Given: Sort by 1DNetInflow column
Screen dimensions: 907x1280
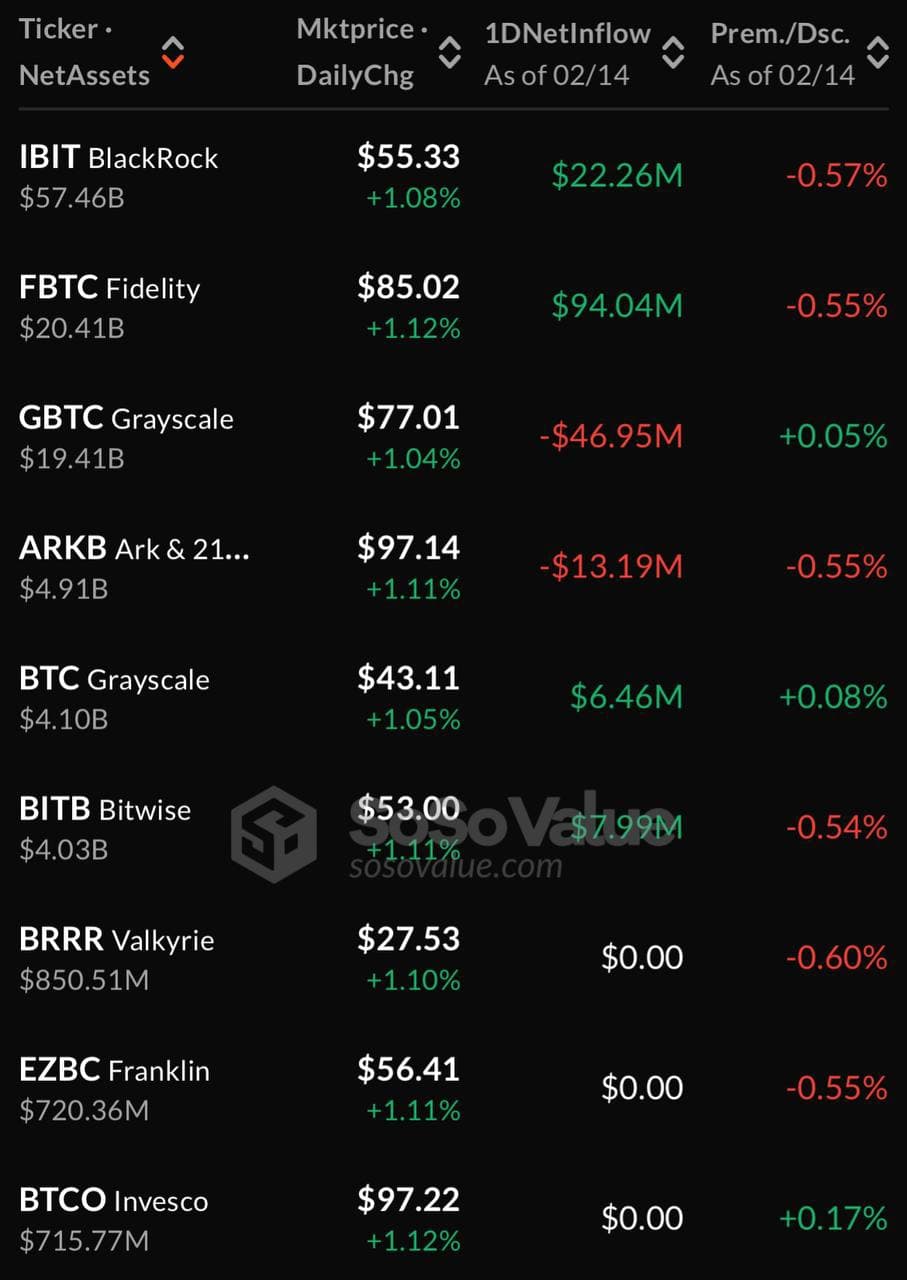Looking at the screenshot, I should (x=674, y=52).
